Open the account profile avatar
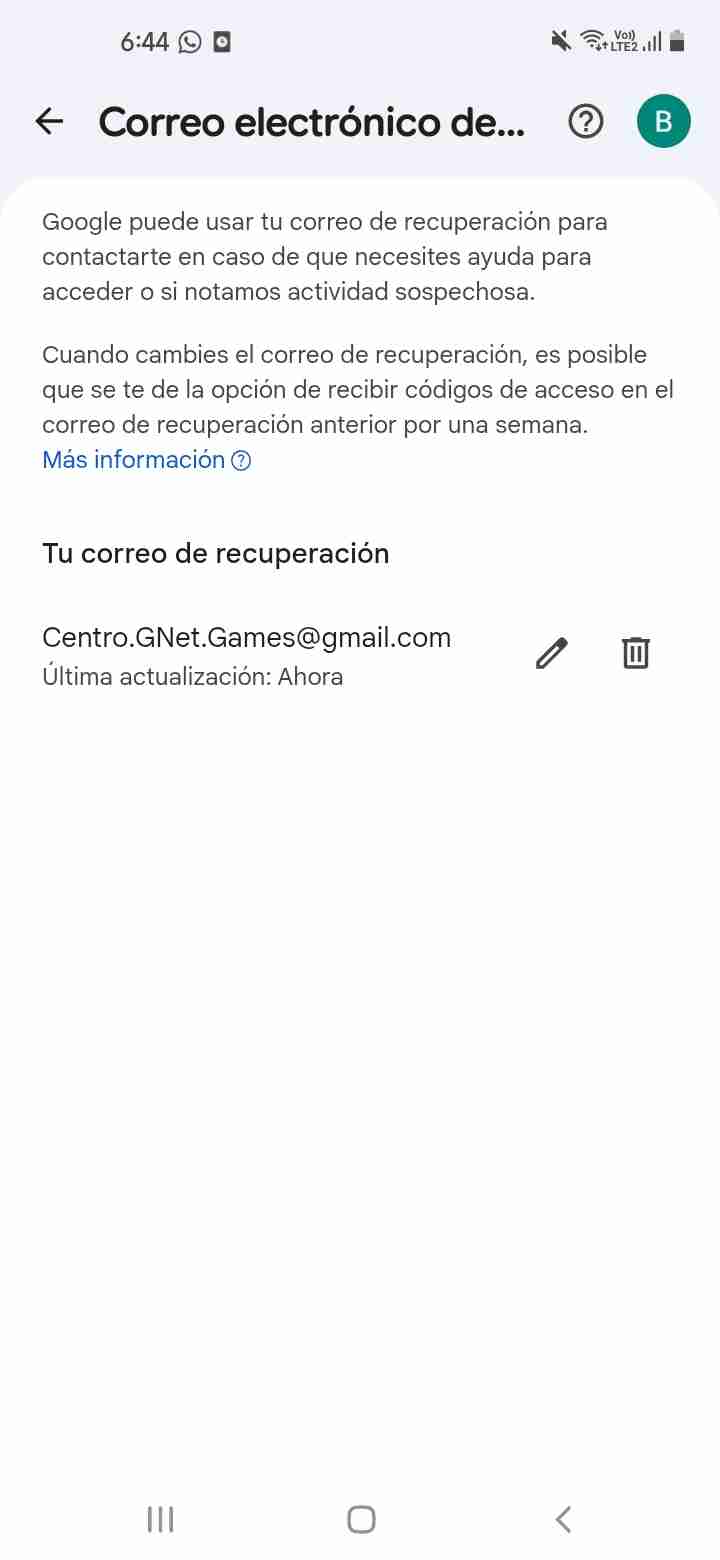The height and width of the screenshot is (1560, 720). point(663,122)
